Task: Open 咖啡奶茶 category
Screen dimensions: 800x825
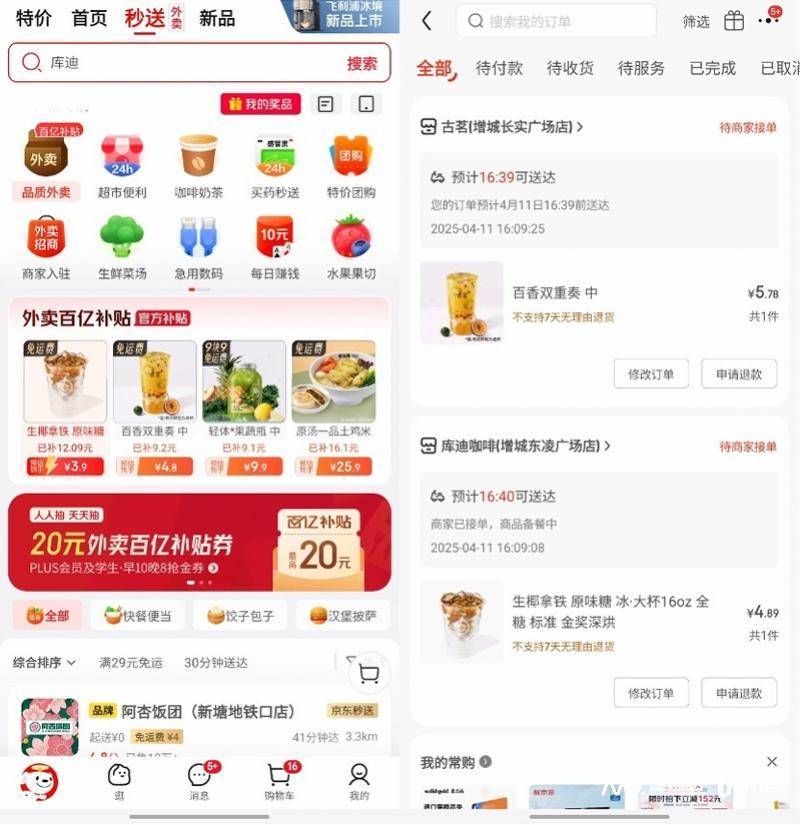Action: pos(198,165)
